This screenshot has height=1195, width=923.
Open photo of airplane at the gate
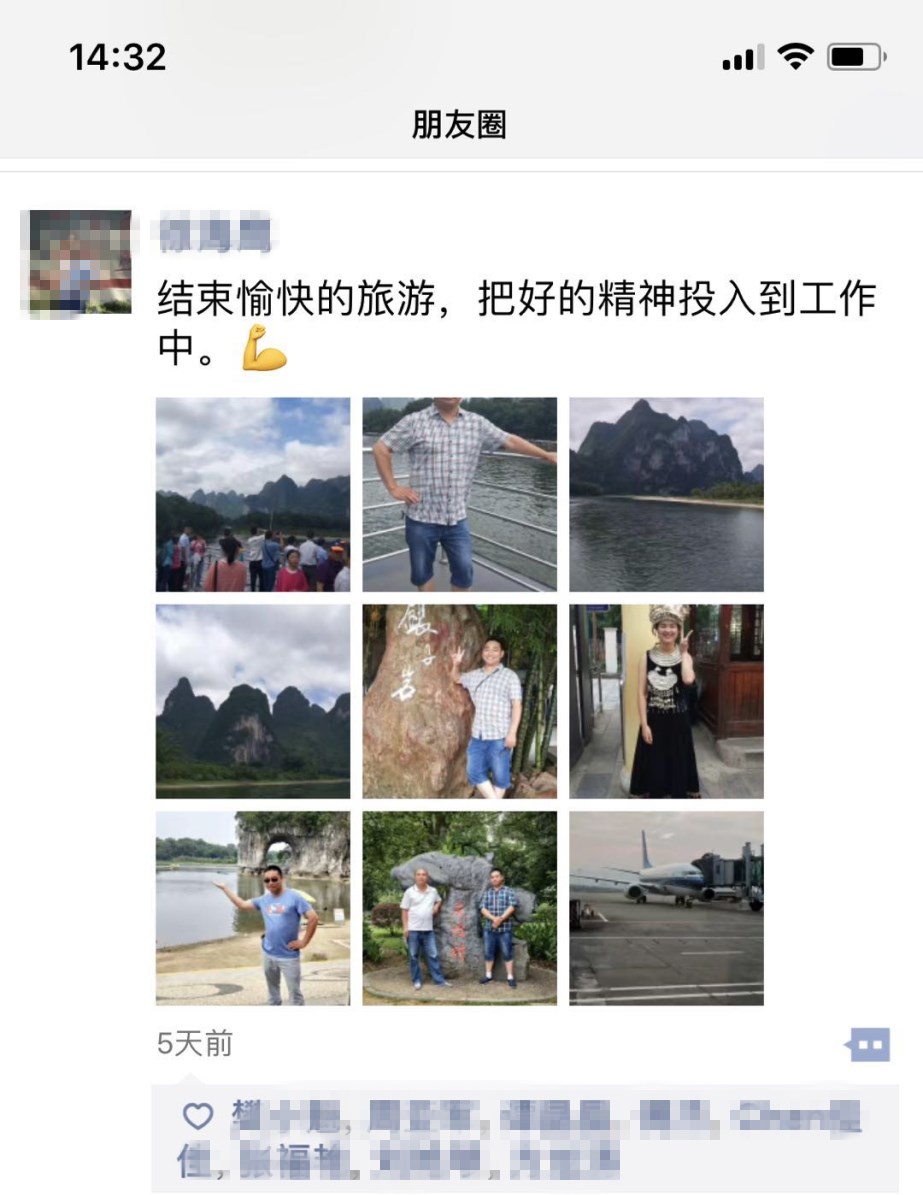pos(666,908)
